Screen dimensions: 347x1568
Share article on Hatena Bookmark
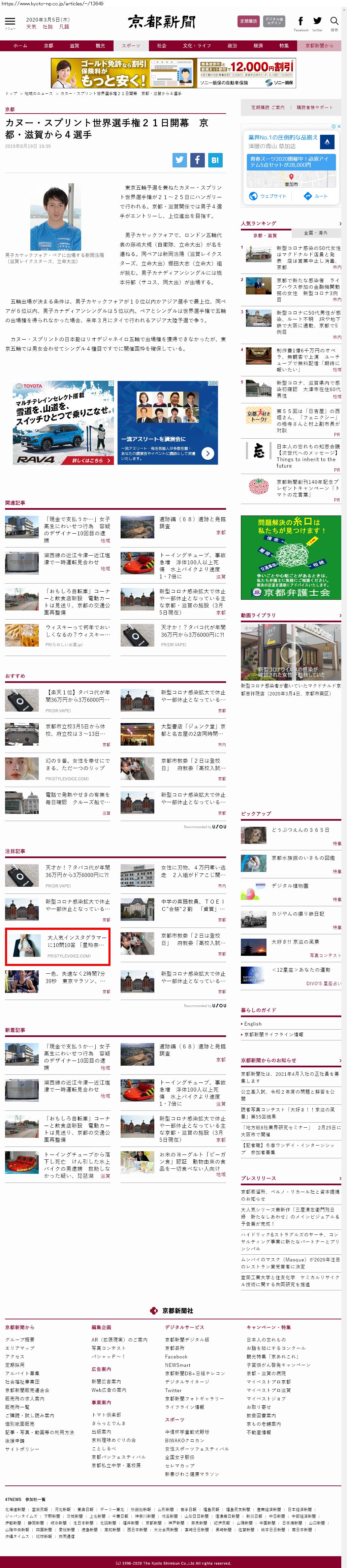(x=215, y=160)
